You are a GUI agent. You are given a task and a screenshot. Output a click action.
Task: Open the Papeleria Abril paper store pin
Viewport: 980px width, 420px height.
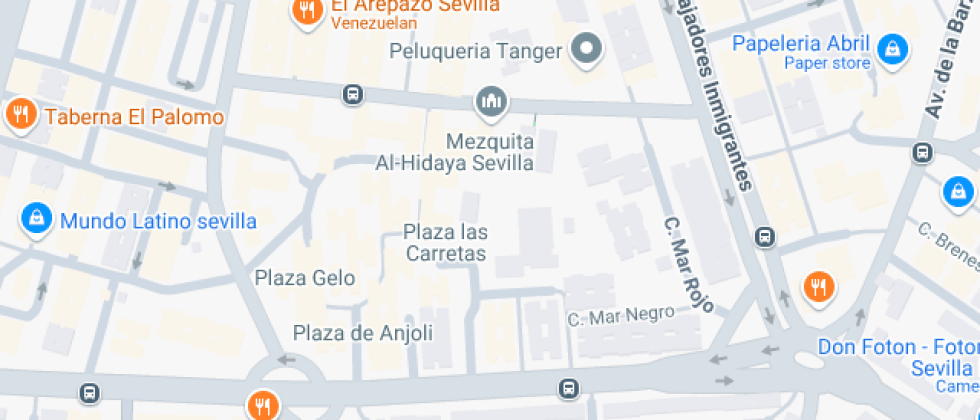tap(893, 51)
